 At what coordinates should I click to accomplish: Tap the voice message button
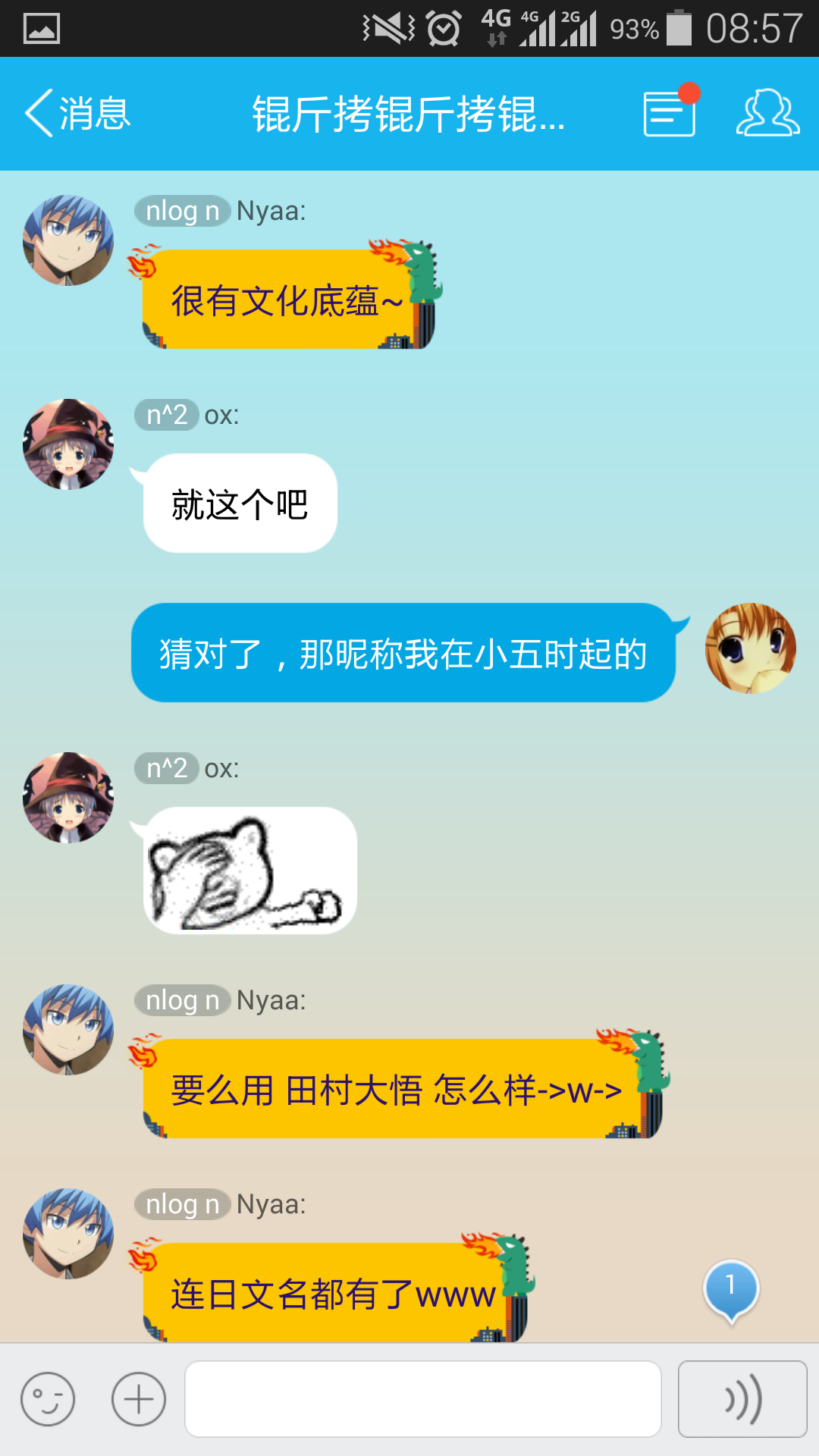point(742,1399)
